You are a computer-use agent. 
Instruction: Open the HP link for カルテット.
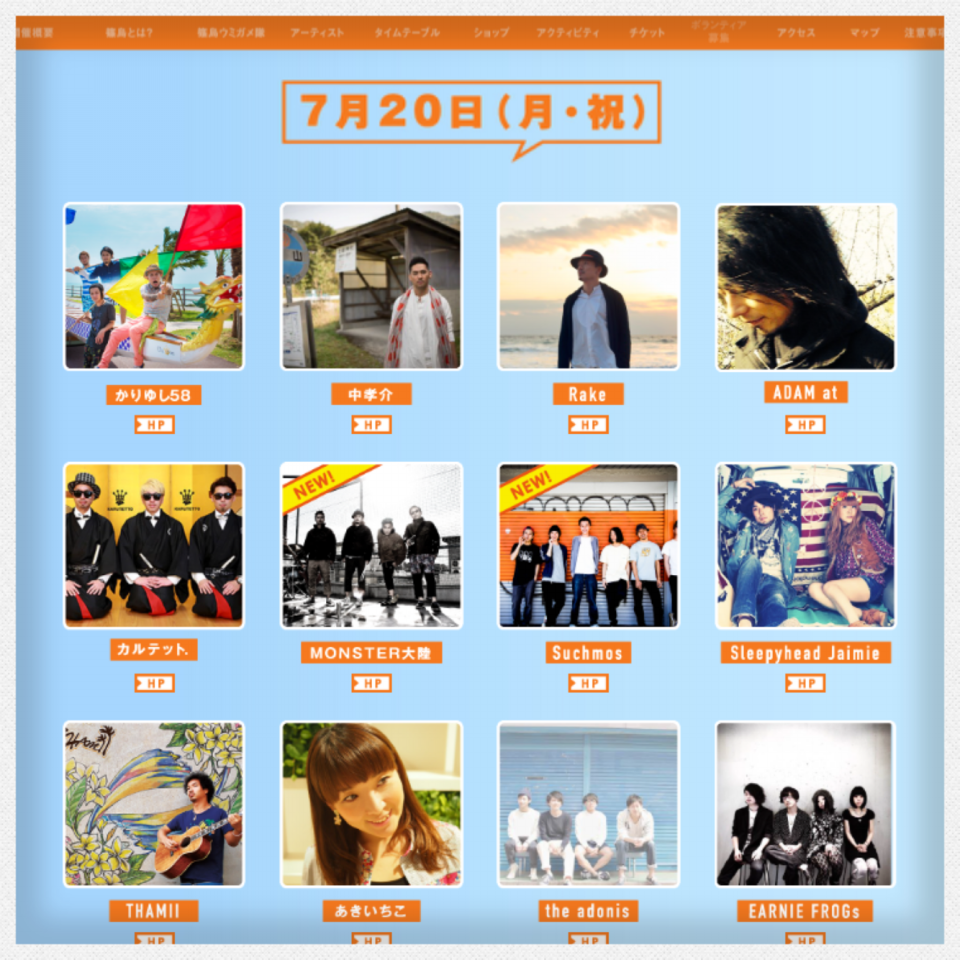tap(154, 683)
